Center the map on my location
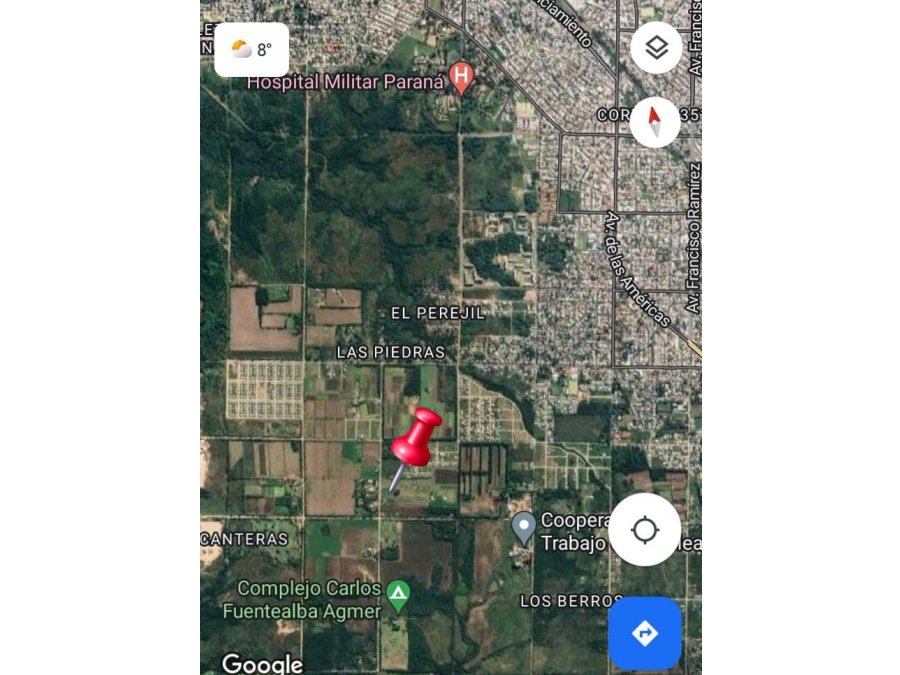Image resolution: width=900 pixels, height=675 pixels. point(645,530)
